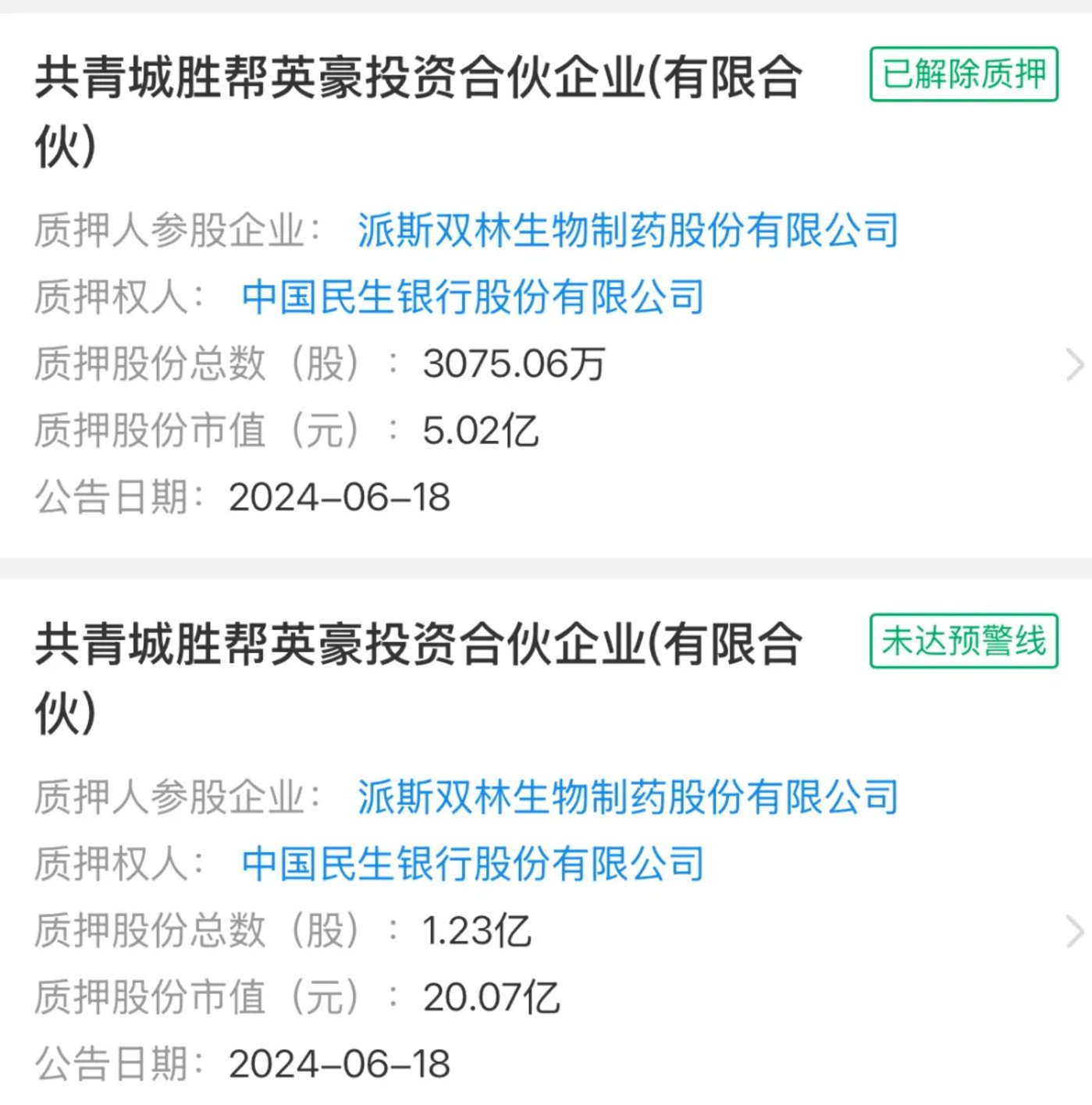1092x1105 pixels.
Task: Open 中国民生银行 link in 已解除质押 card
Action: click(473, 297)
